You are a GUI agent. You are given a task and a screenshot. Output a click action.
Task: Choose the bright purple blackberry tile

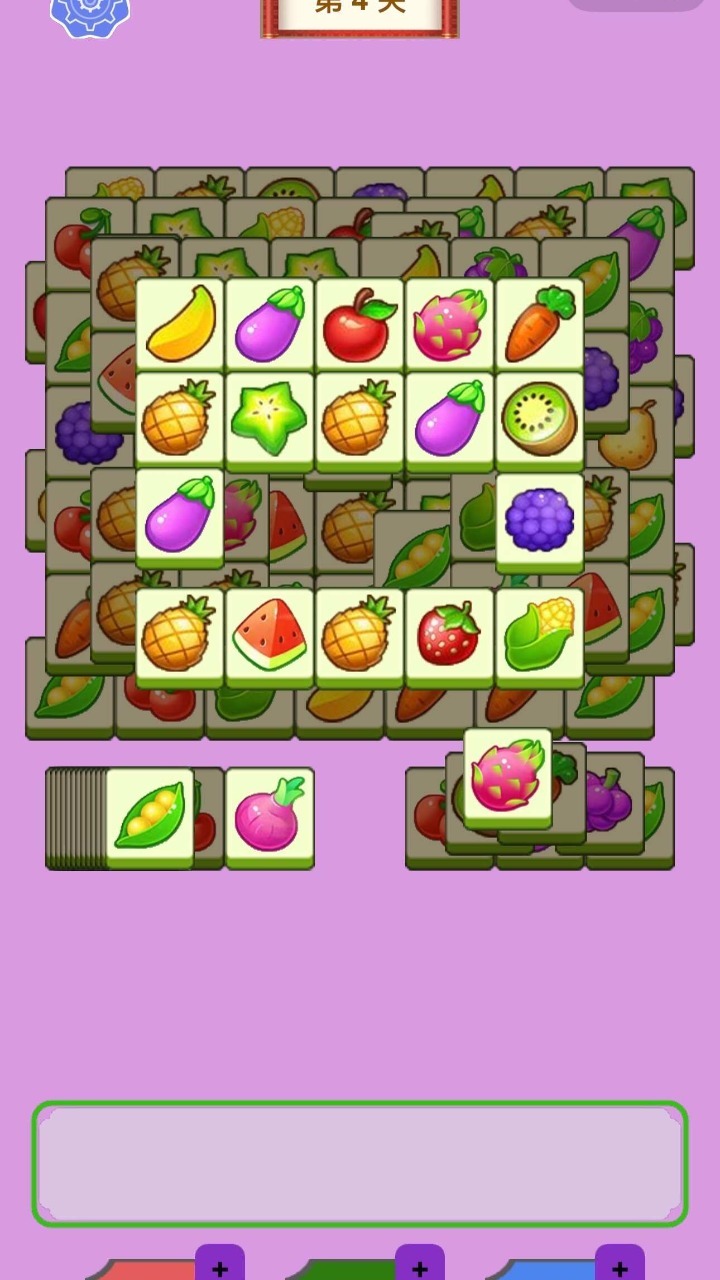(x=540, y=520)
